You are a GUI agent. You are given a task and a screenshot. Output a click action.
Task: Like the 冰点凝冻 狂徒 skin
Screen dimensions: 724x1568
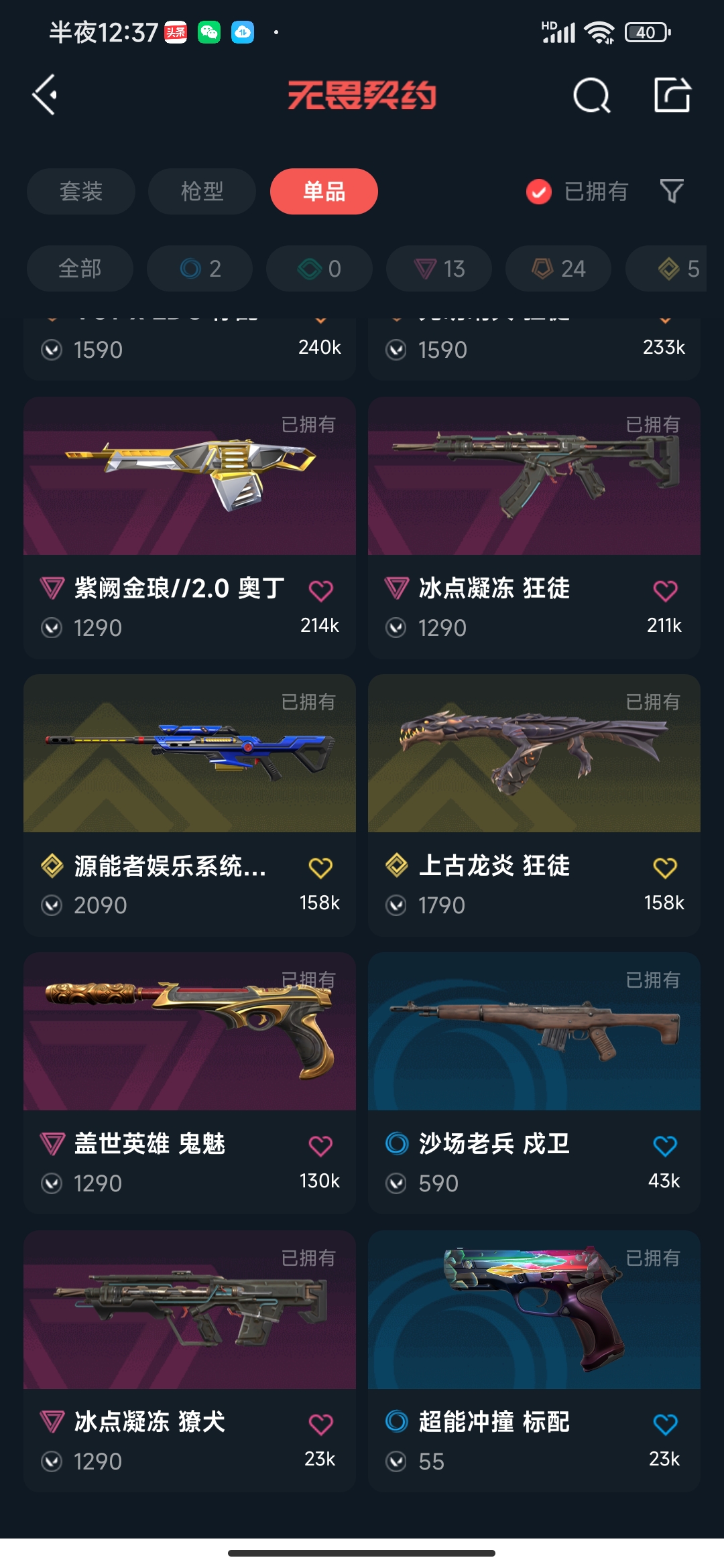tap(665, 591)
